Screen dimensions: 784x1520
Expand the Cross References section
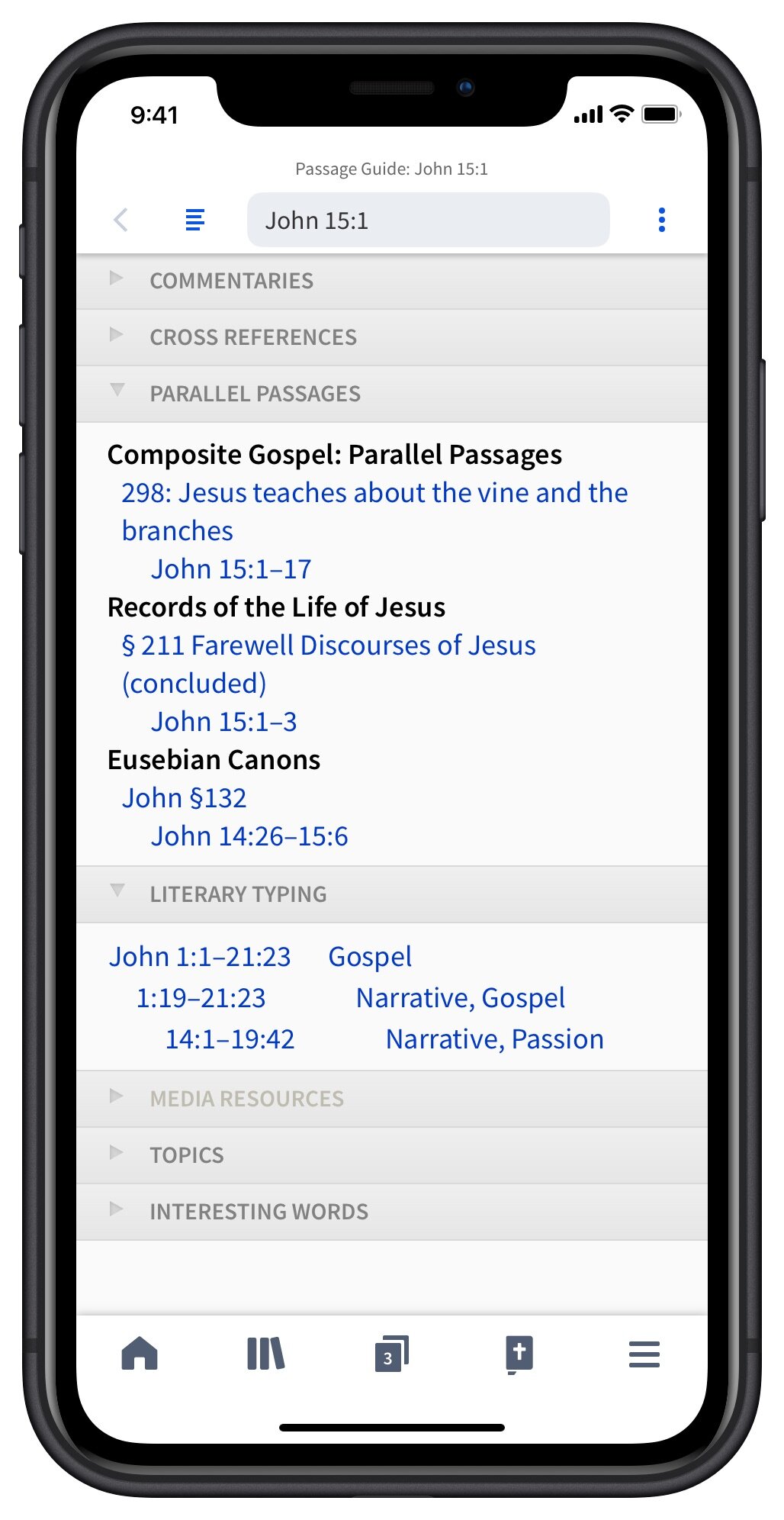point(392,337)
